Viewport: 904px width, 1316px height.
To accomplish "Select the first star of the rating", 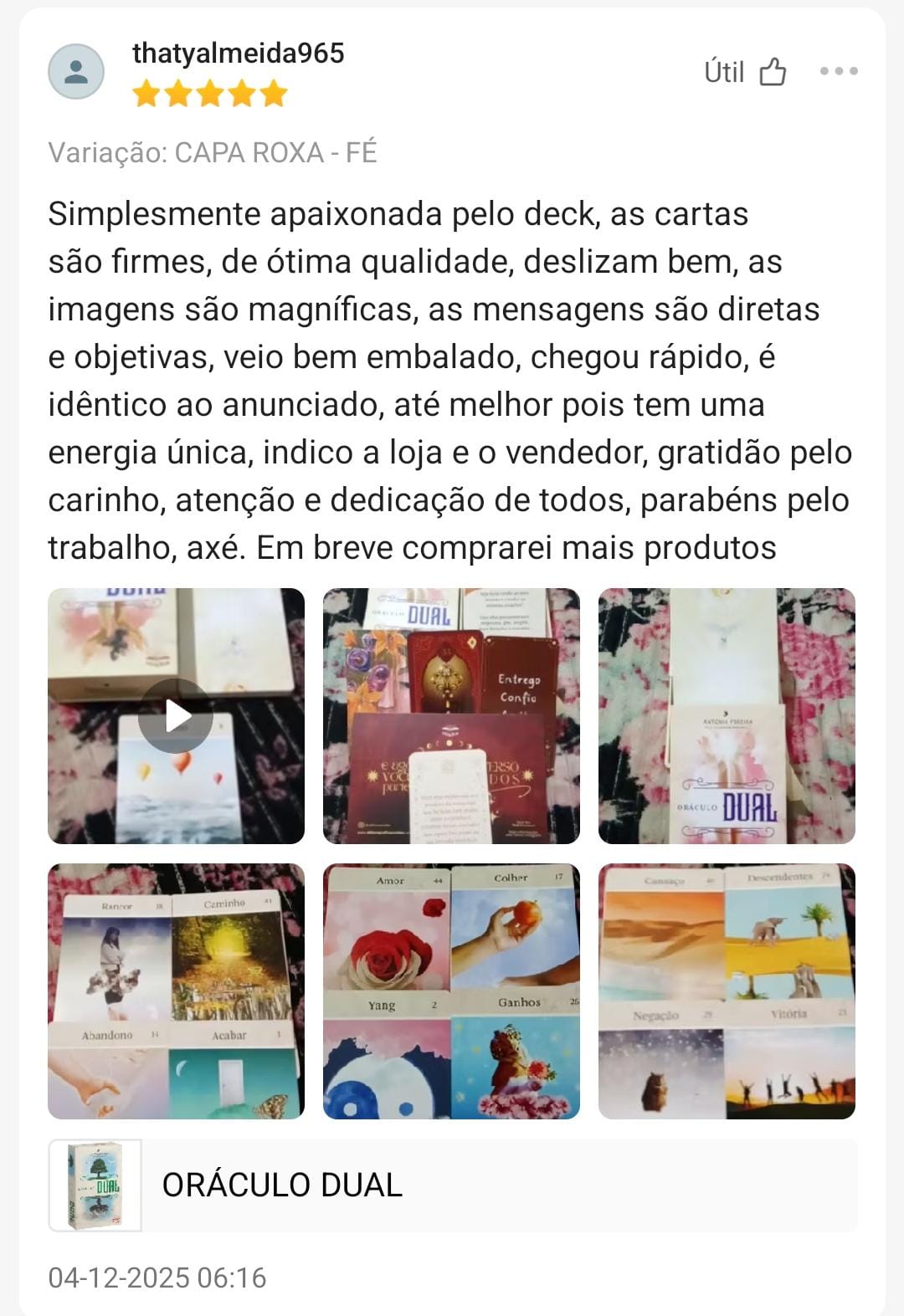I will 144,95.
